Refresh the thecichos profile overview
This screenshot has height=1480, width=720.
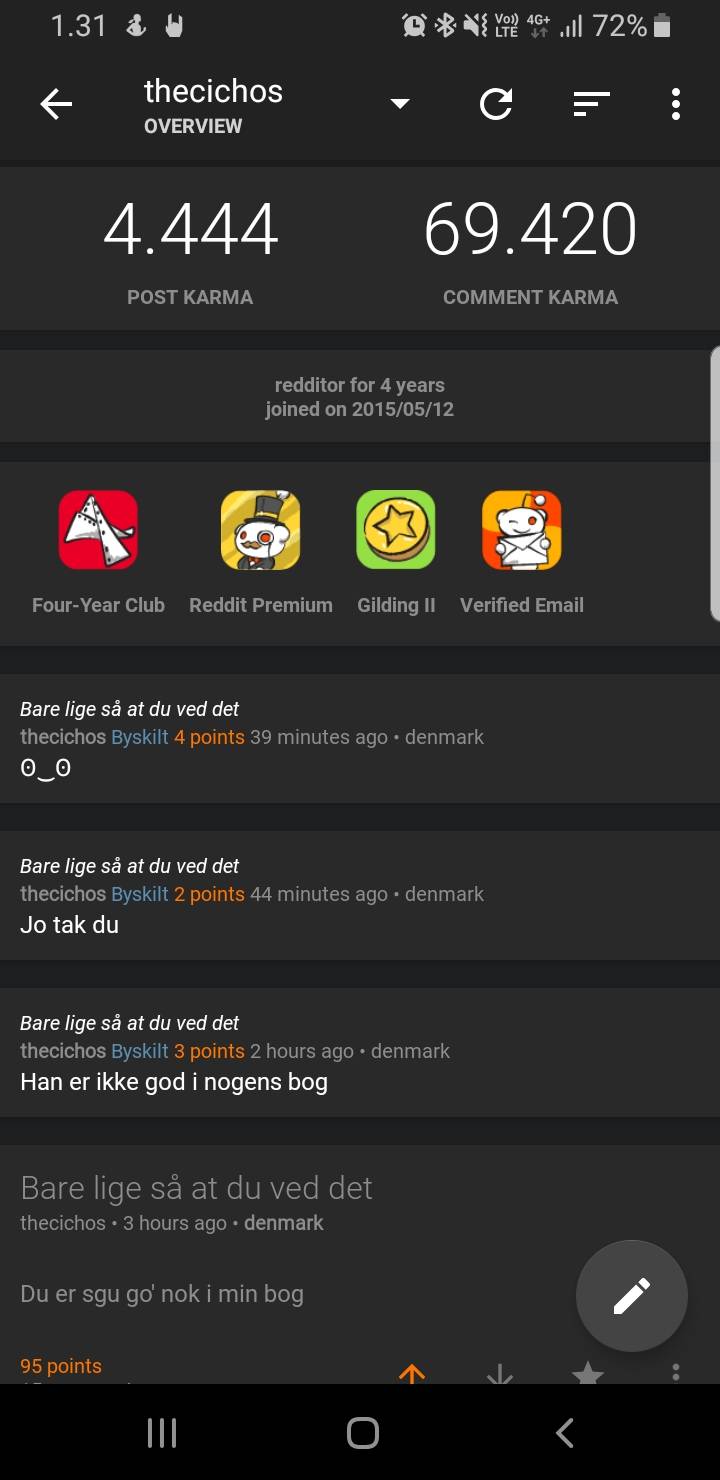coord(496,103)
